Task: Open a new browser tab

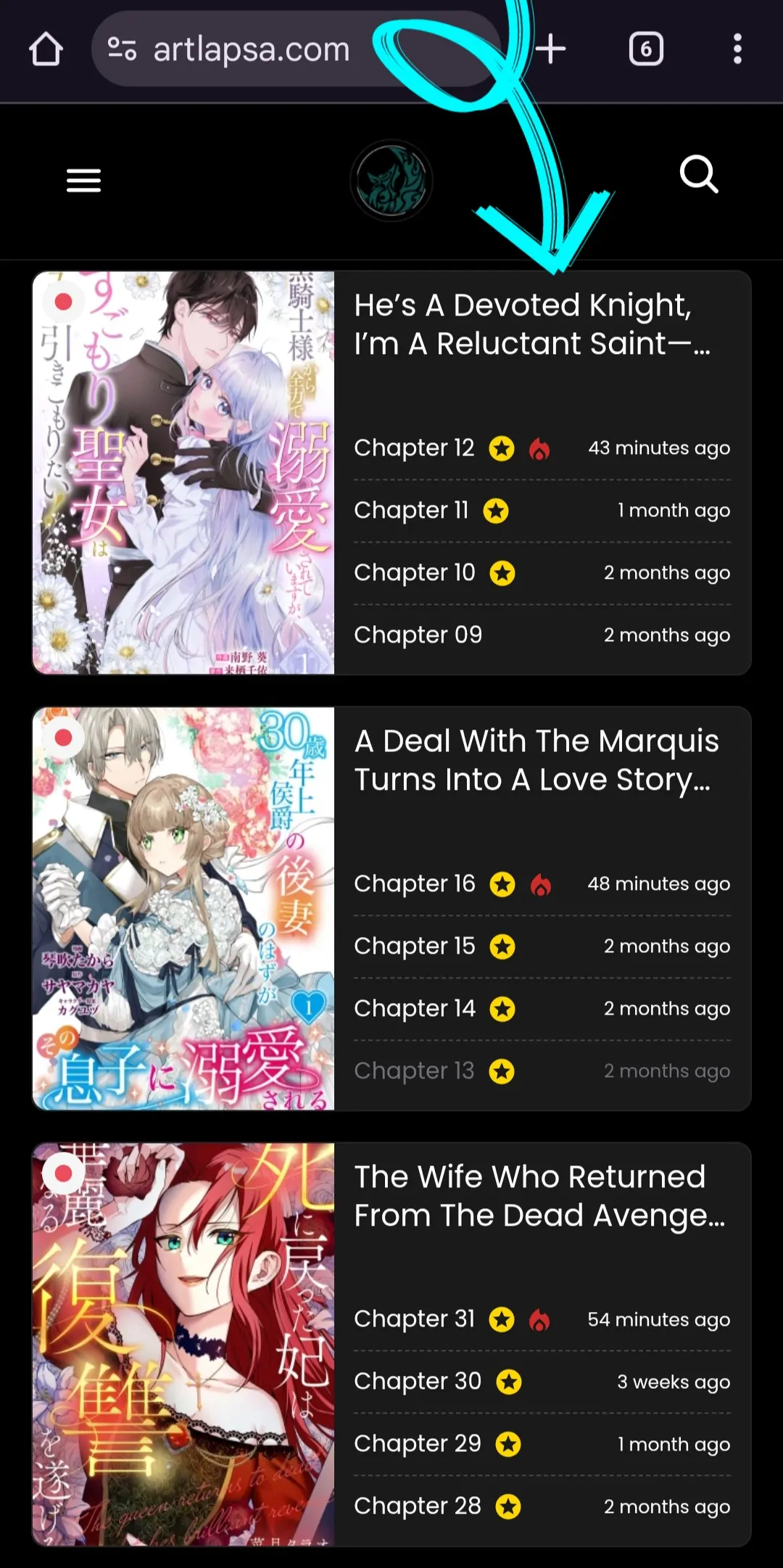Action: (551, 49)
